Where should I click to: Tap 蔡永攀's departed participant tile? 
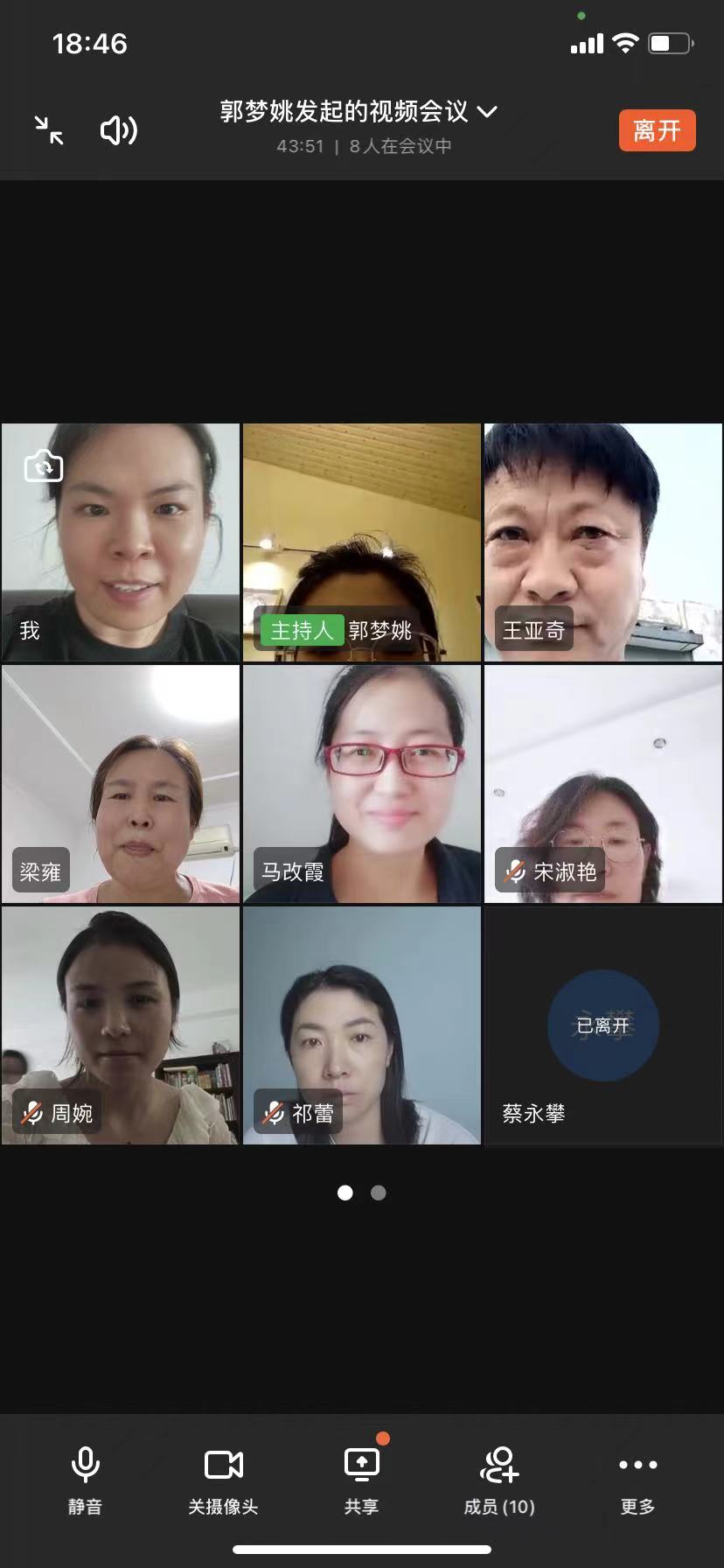(x=603, y=1025)
